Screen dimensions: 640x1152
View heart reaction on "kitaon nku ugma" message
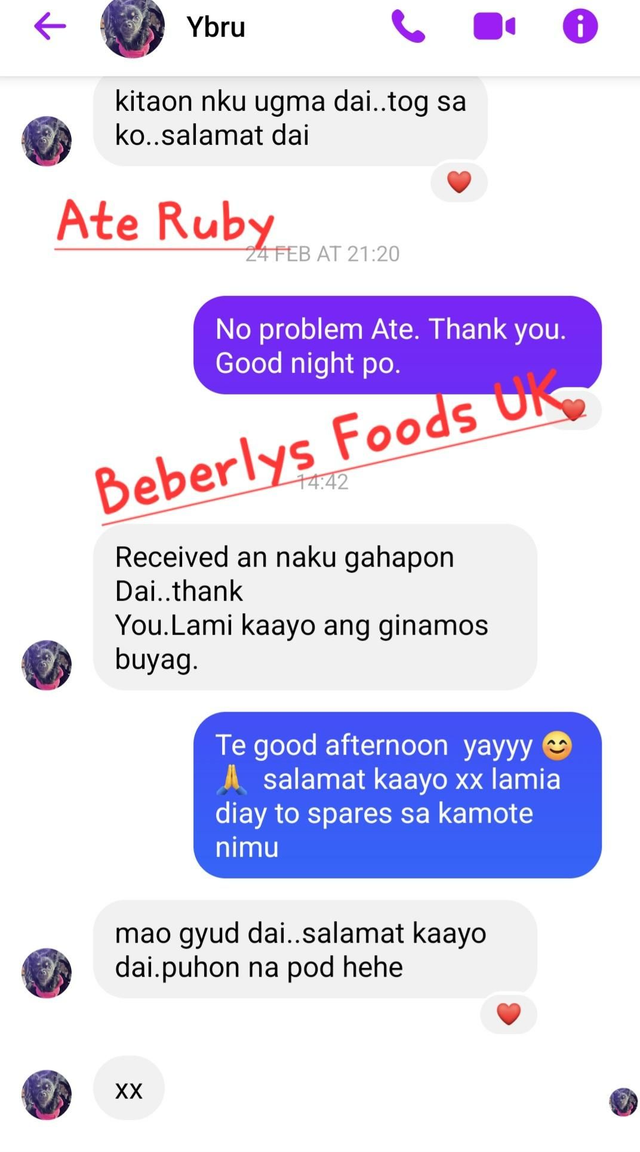pyautogui.click(x=459, y=182)
